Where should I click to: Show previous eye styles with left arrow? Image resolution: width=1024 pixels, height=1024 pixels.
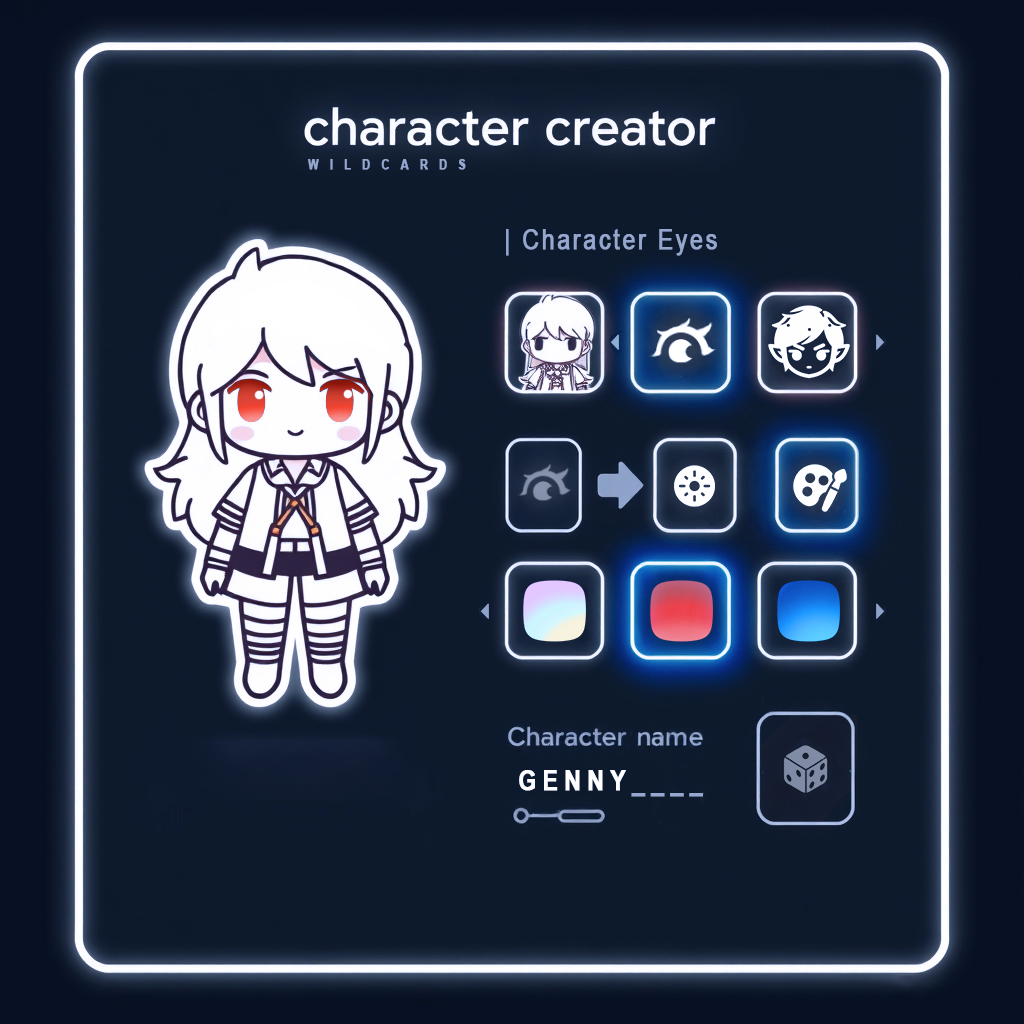[614, 343]
